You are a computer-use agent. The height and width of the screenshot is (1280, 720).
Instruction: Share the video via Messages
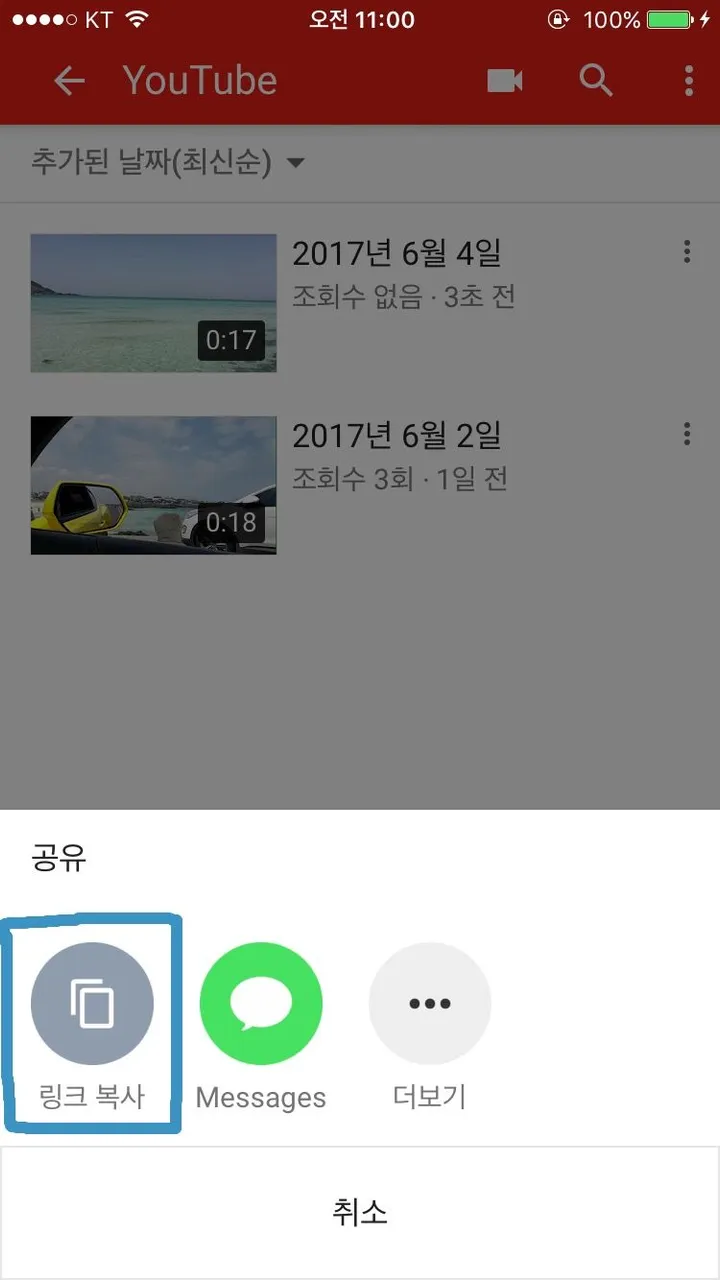(261, 1004)
